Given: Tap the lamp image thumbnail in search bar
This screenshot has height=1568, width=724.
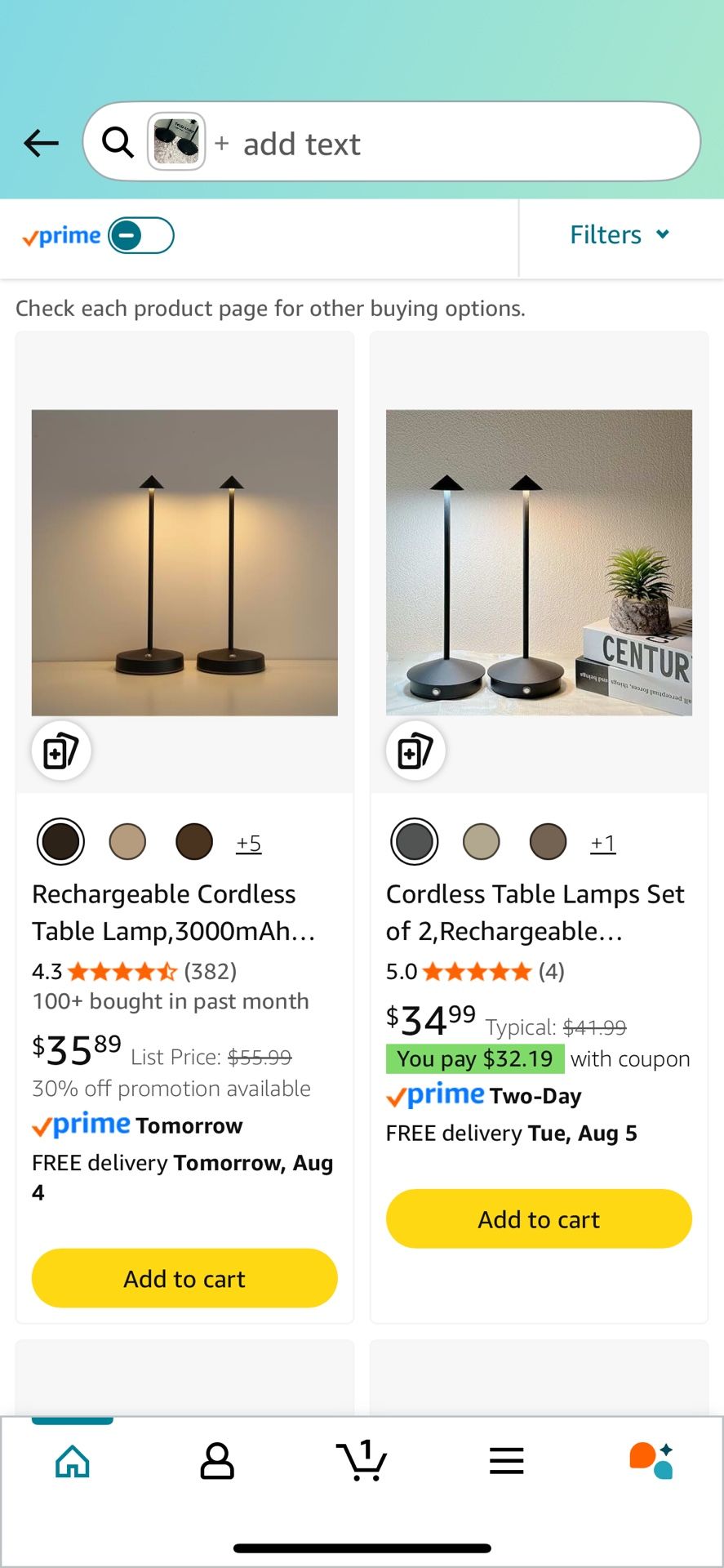Looking at the screenshot, I should (176, 142).
